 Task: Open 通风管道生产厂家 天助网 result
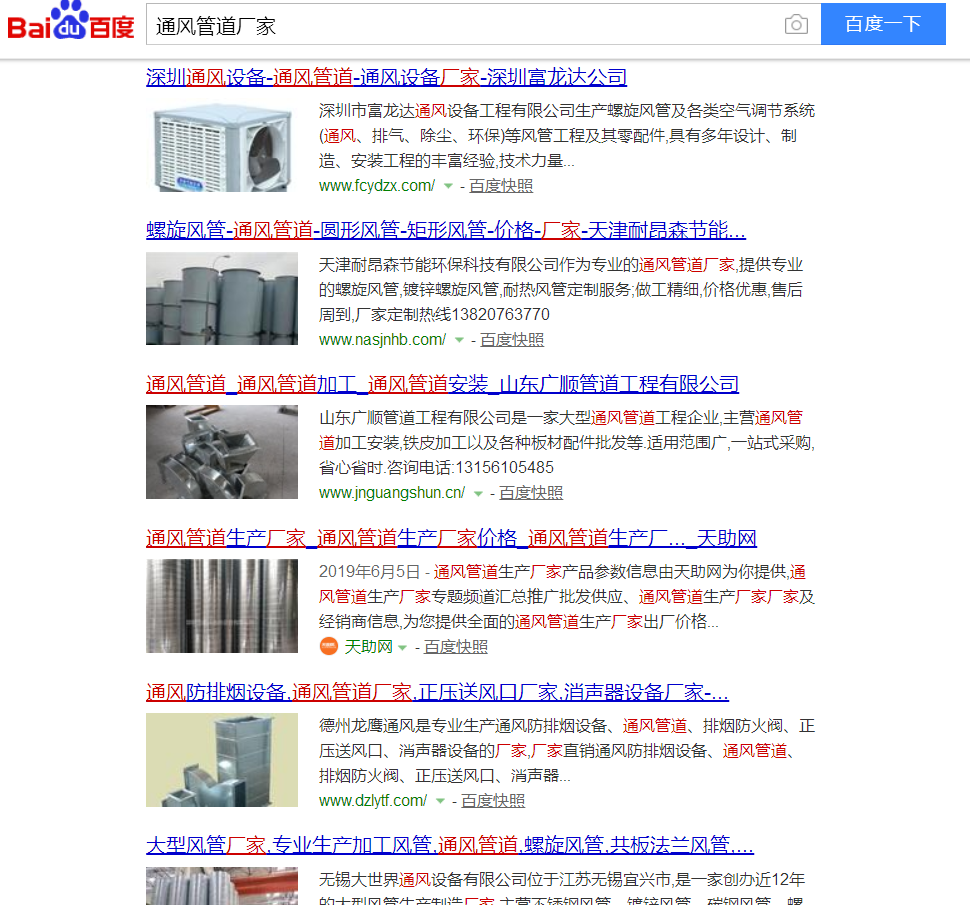coord(450,539)
